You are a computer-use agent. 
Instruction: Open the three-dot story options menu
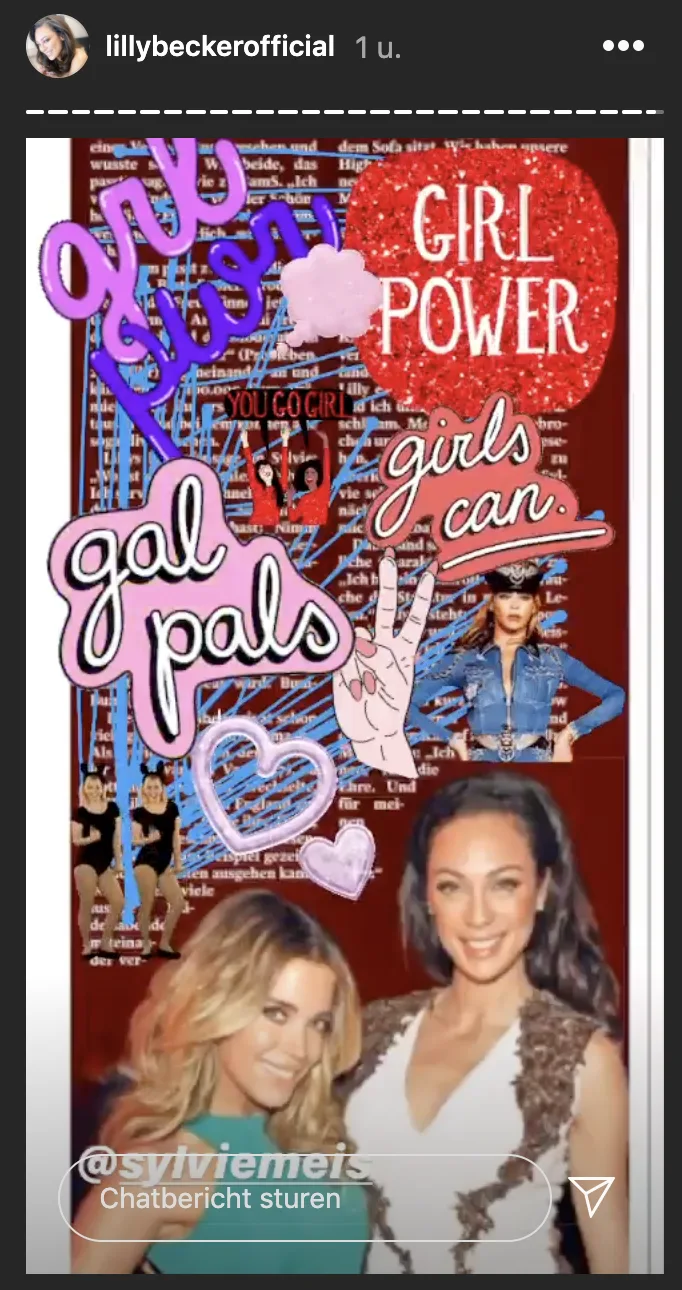coord(622,46)
